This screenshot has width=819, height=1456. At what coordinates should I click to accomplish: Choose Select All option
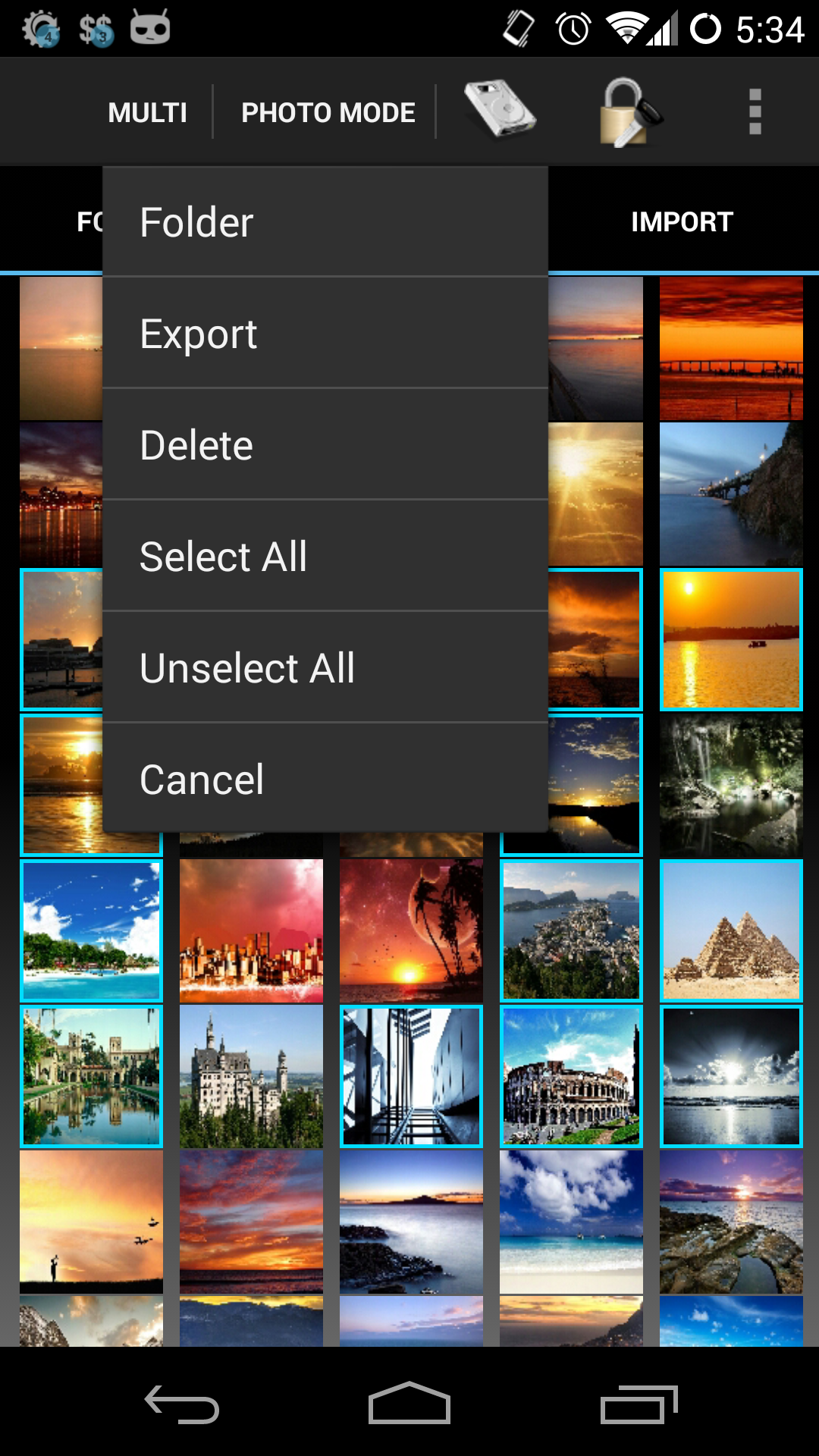pyautogui.click(x=325, y=557)
